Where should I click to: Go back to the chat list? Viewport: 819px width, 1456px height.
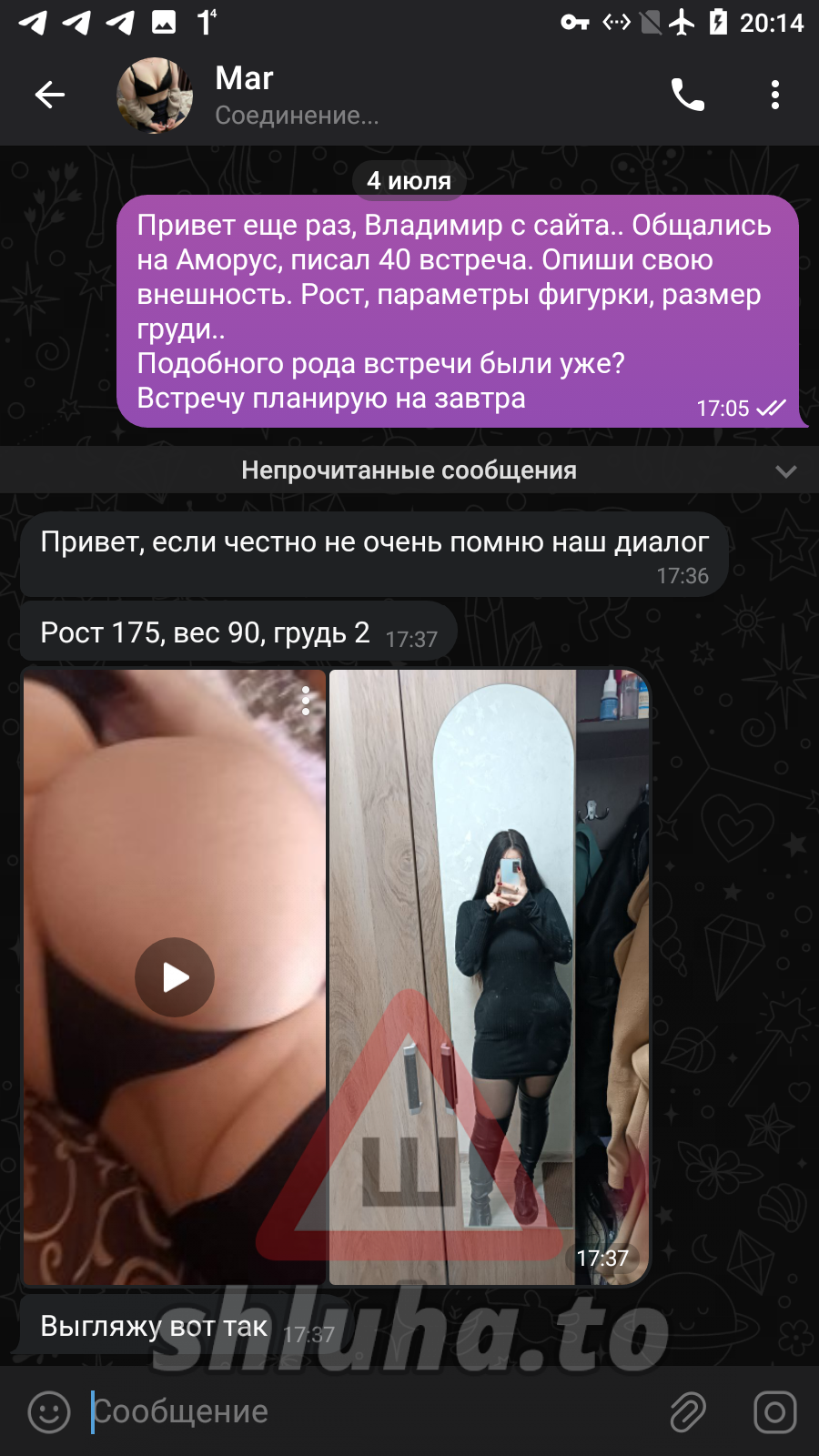point(49,94)
